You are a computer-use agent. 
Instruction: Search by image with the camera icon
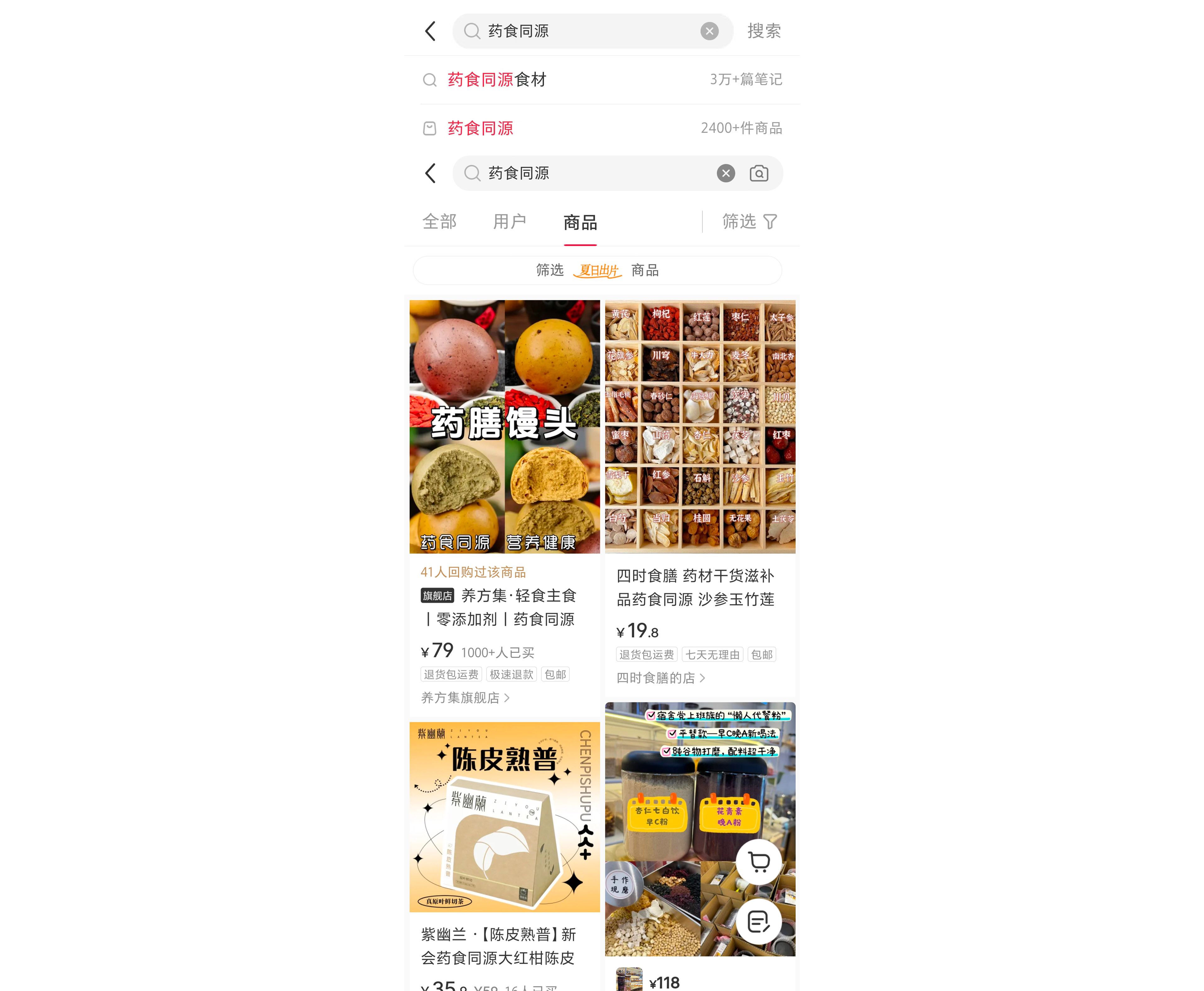click(758, 174)
